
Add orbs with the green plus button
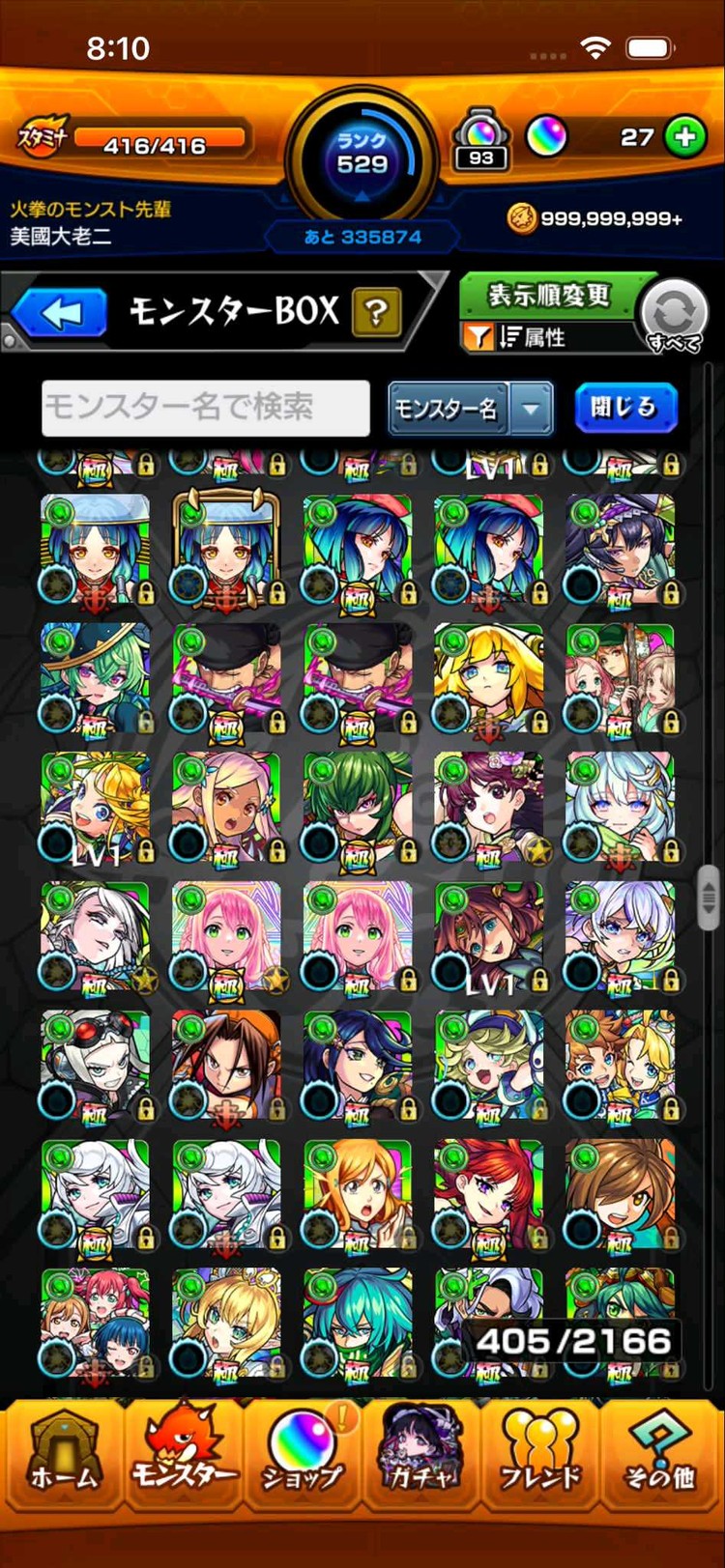684,138
